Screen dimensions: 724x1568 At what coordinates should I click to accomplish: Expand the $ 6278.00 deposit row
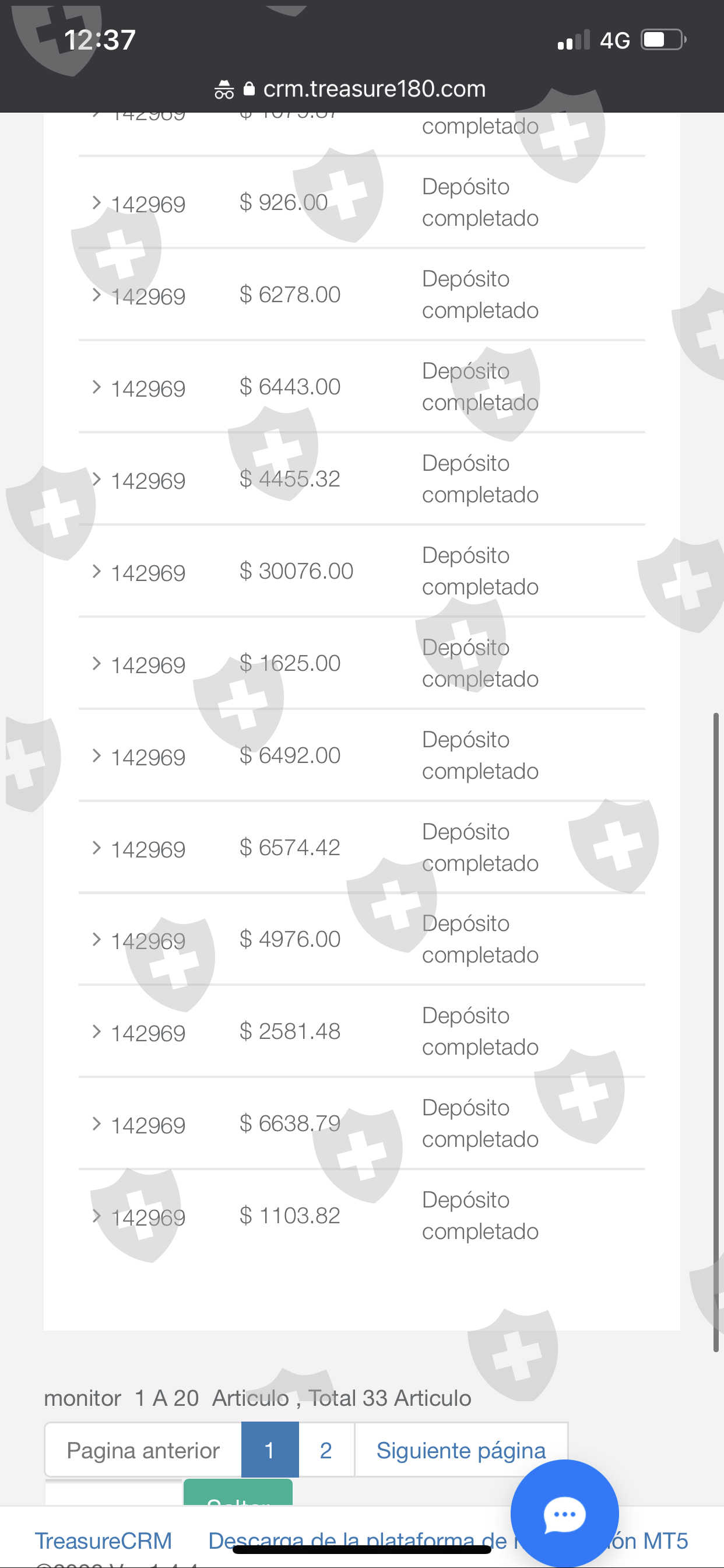[x=96, y=295]
